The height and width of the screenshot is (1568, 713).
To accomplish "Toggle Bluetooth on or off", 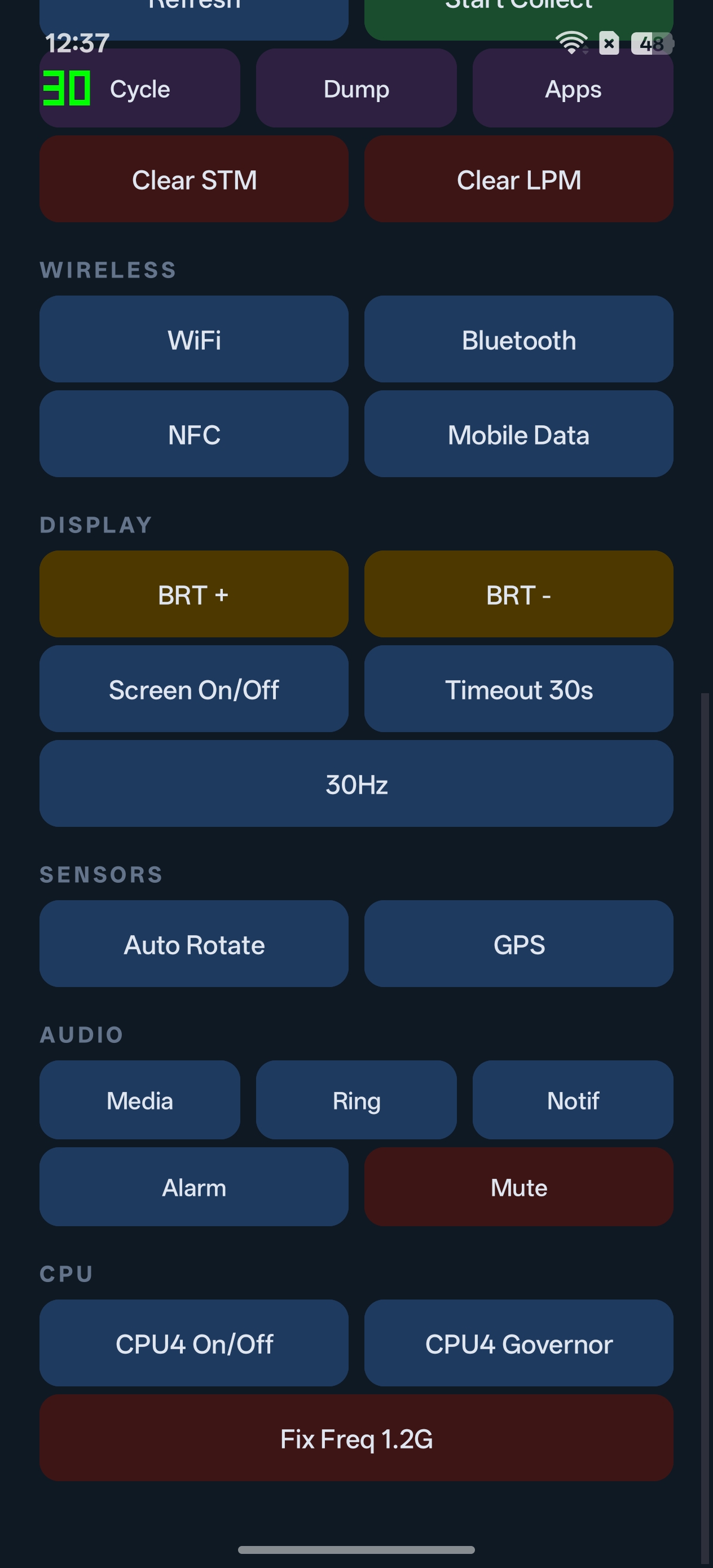I will [x=518, y=339].
